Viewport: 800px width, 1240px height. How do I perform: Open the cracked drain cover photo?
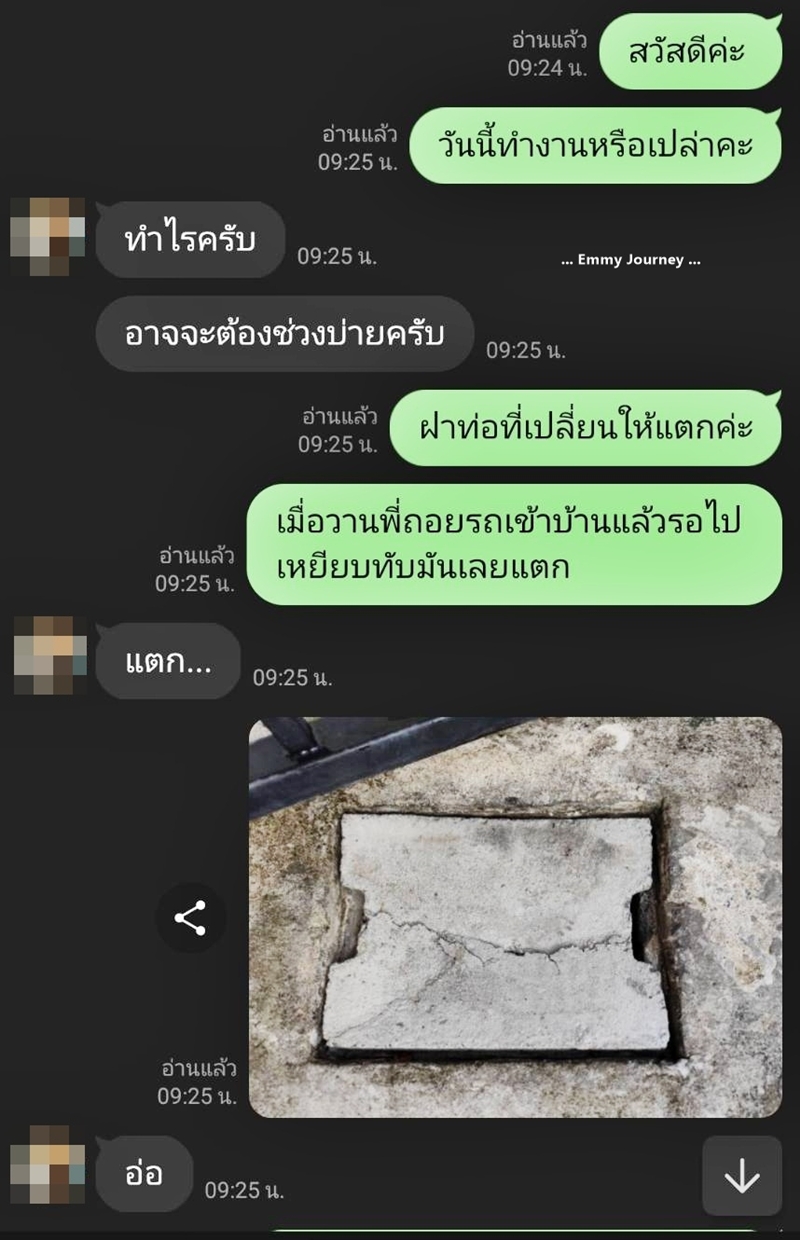(x=515, y=917)
